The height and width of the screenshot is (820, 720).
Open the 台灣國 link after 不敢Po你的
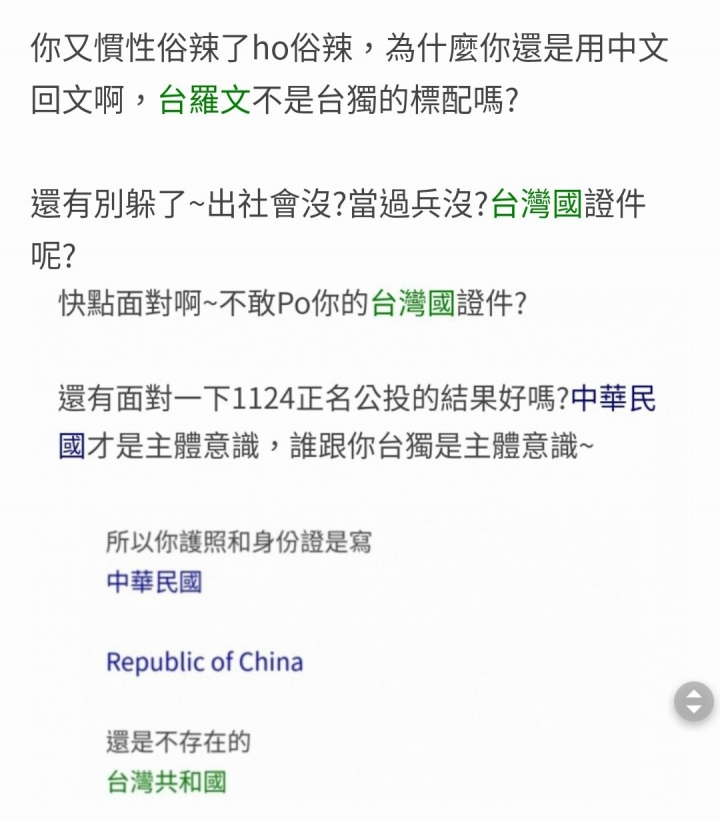coord(413,304)
